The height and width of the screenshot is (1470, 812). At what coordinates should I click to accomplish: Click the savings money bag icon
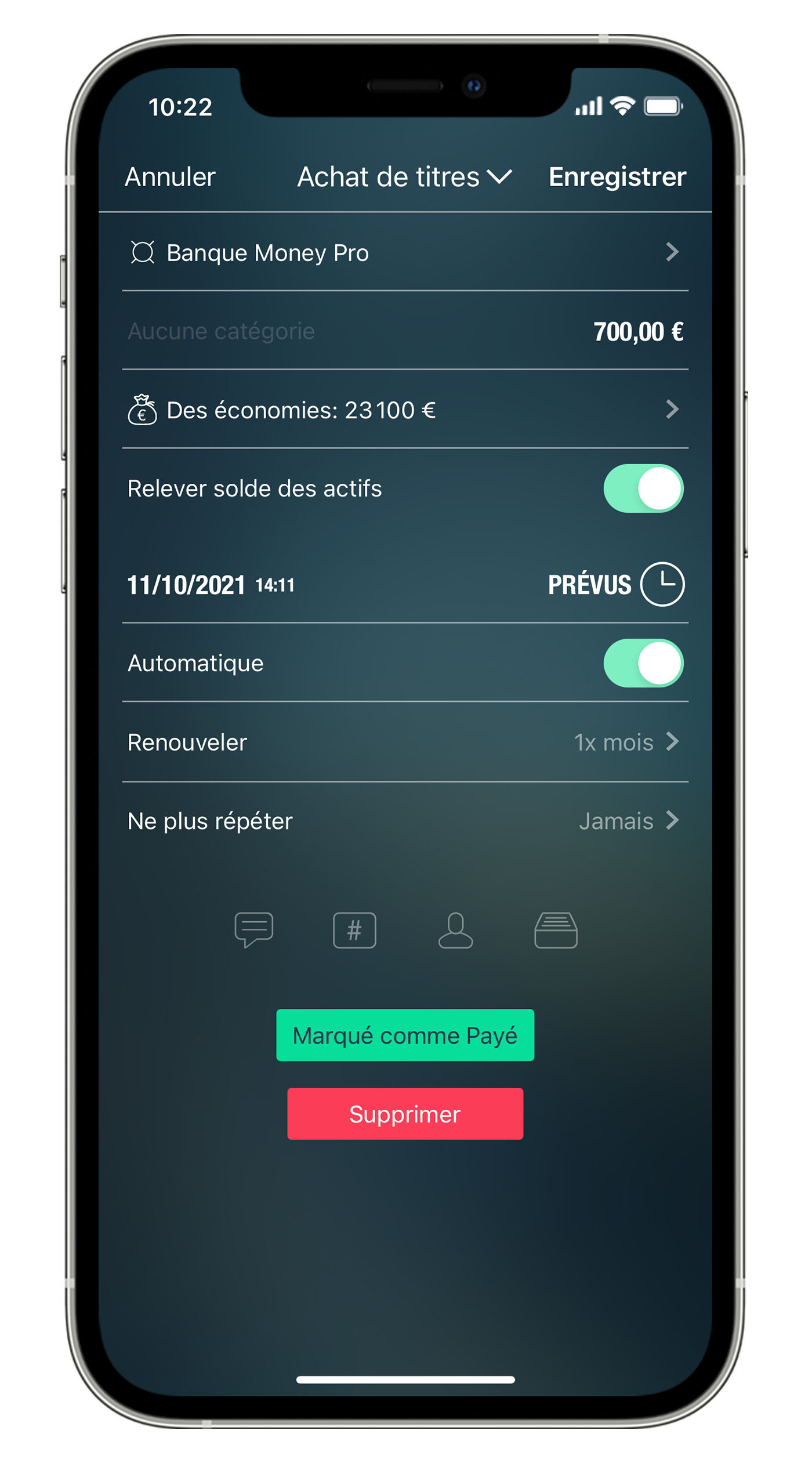click(x=143, y=411)
